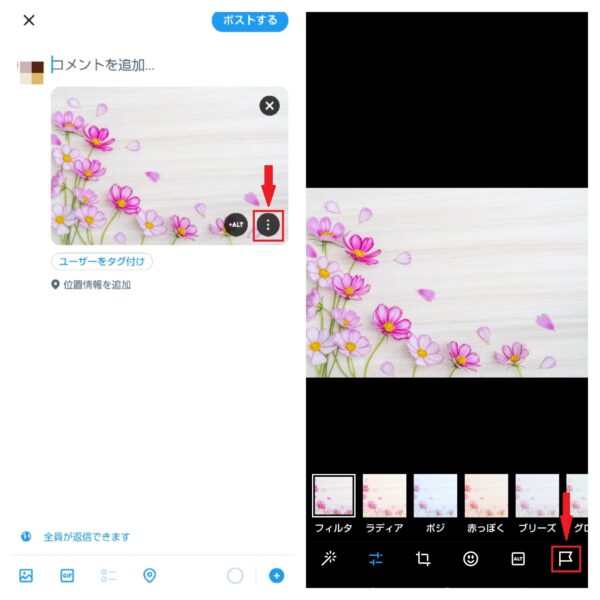This screenshot has width=600, height=600.
Task: Open the location pin icon
Action: click(150, 576)
